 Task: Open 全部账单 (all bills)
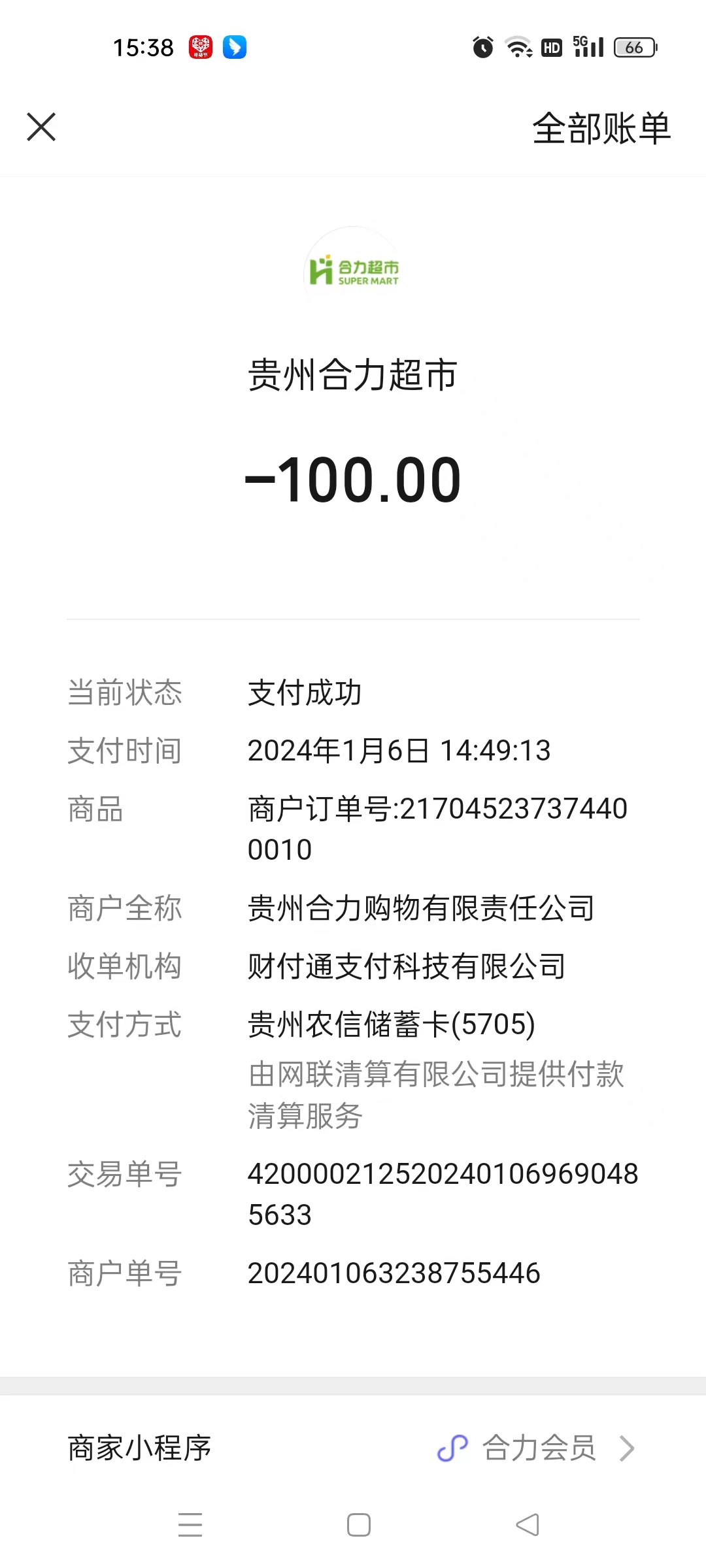click(601, 128)
